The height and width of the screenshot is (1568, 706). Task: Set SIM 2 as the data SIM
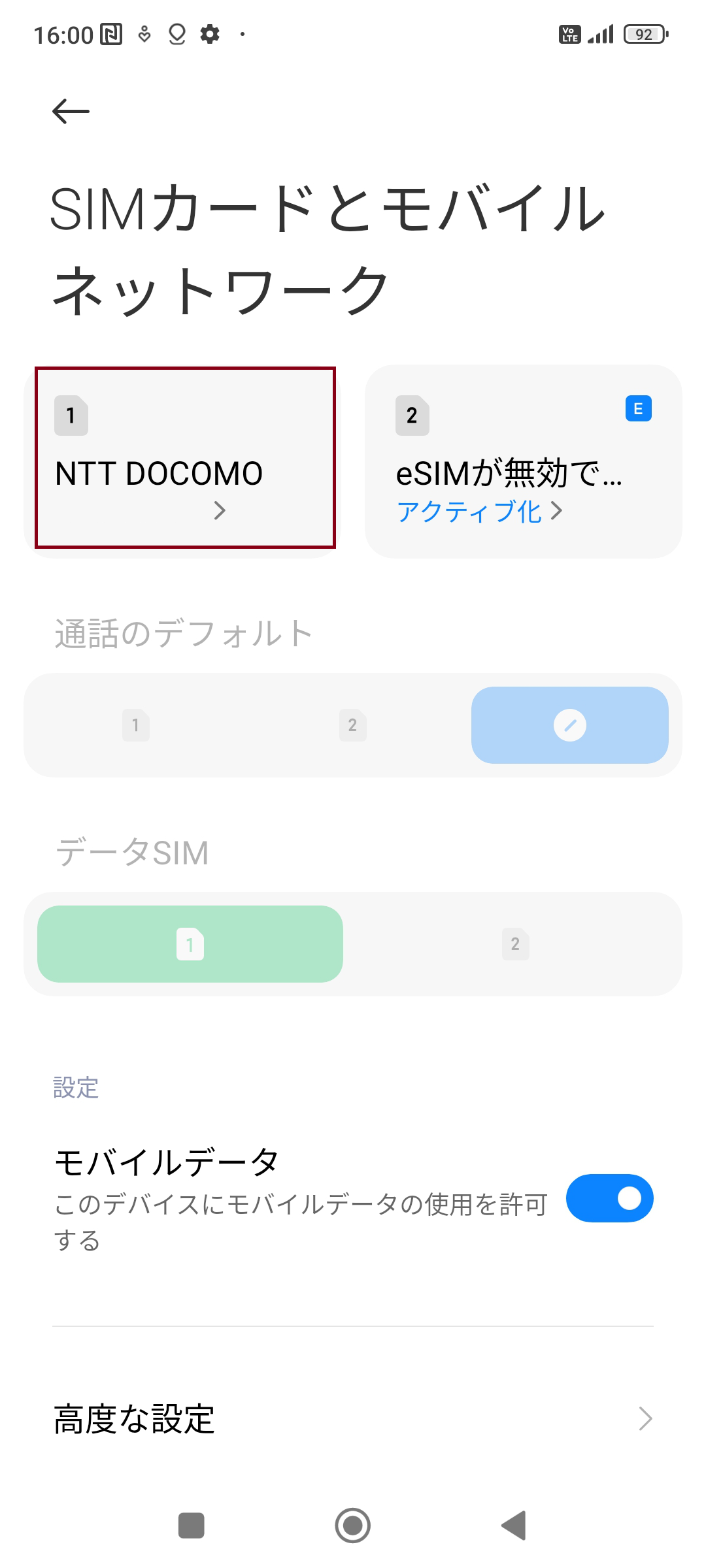coord(516,944)
